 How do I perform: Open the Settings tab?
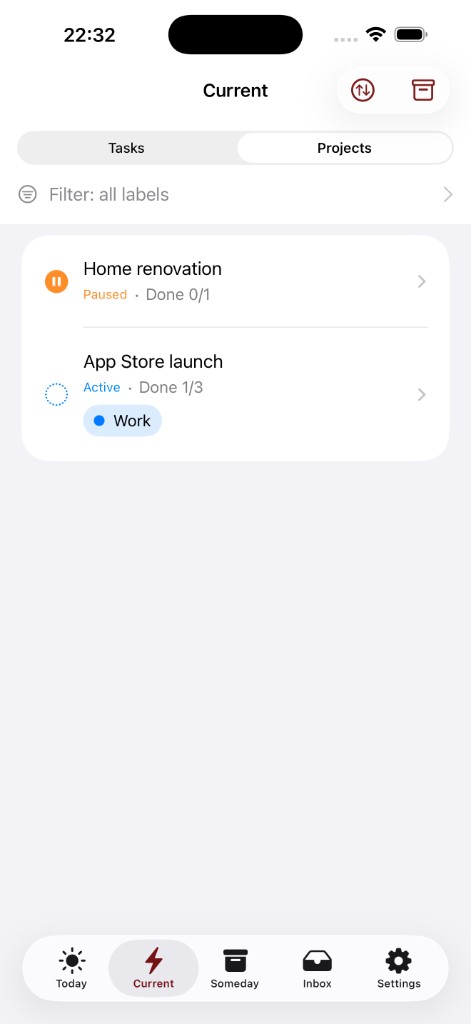(398, 968)
